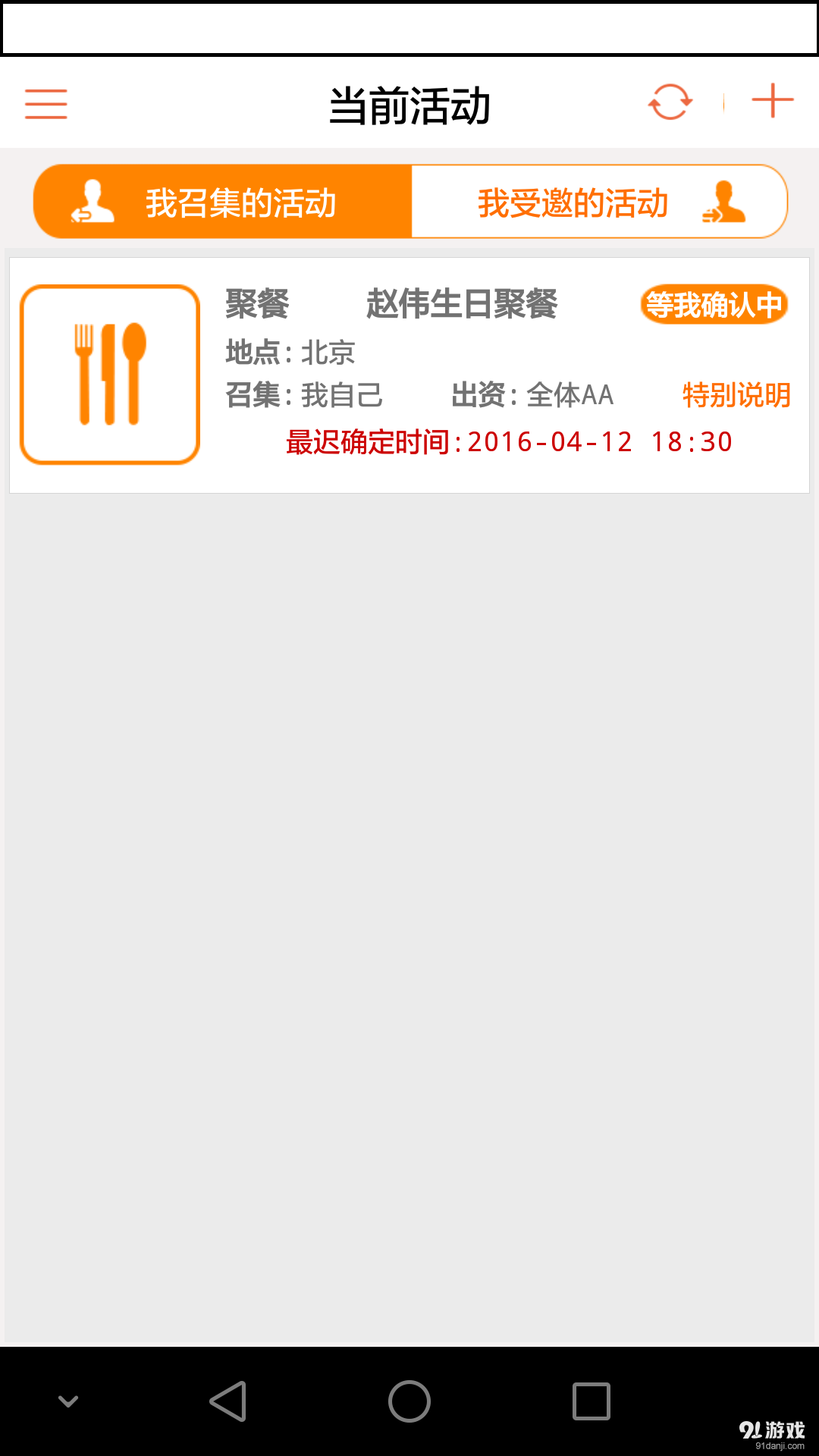Tap the fork and spoon dining icon
Viewport: 819px width, 1456px height.
(x=110, y=373)
